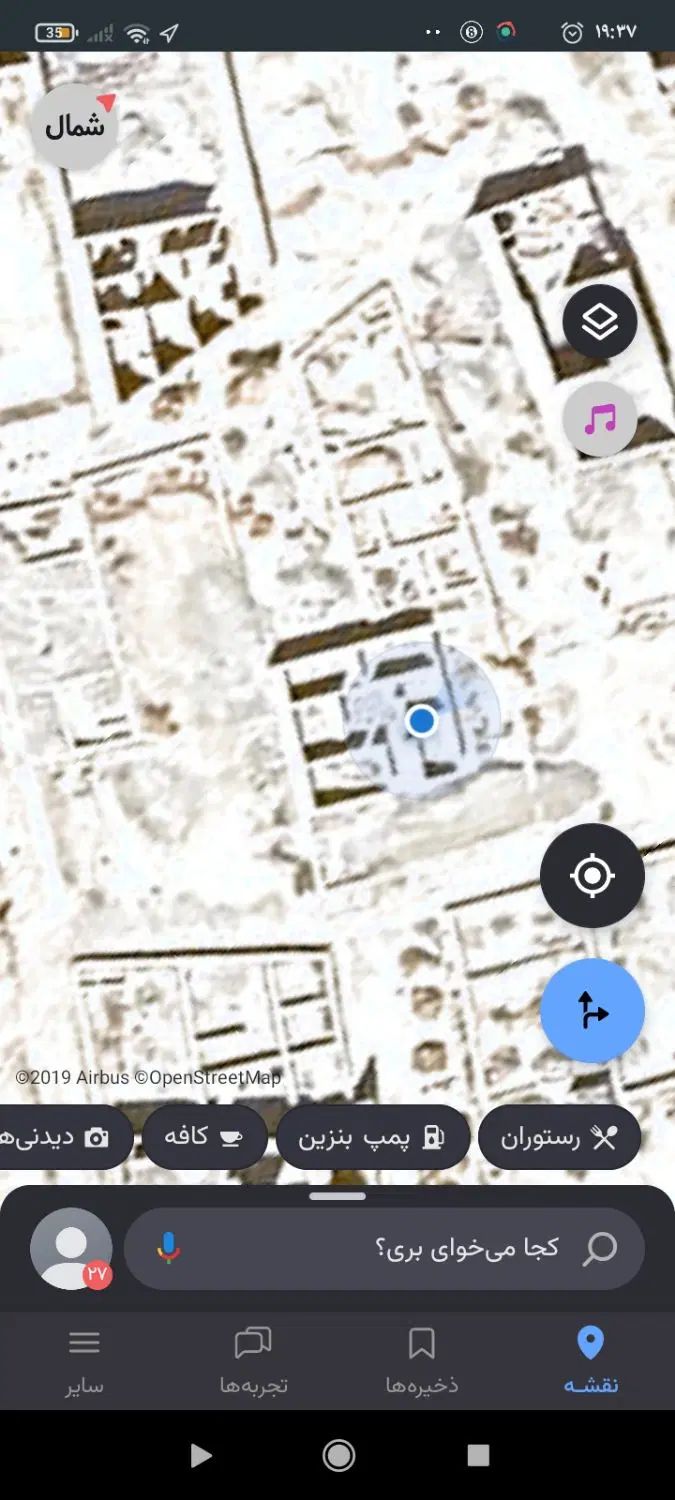Open the profile avatar with 27 badge

[x=71, y=1248]
